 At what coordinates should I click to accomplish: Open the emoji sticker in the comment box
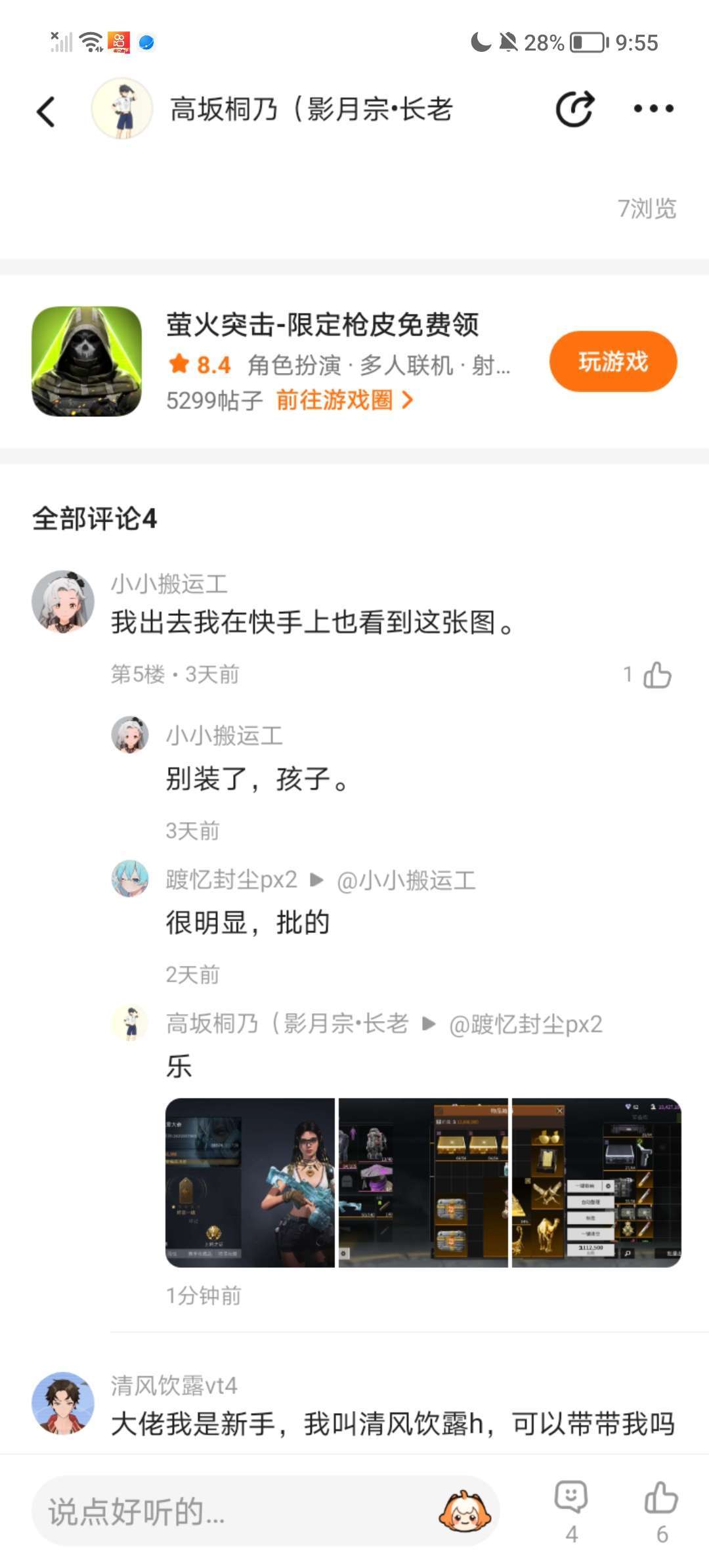[x=464, y=1512]
